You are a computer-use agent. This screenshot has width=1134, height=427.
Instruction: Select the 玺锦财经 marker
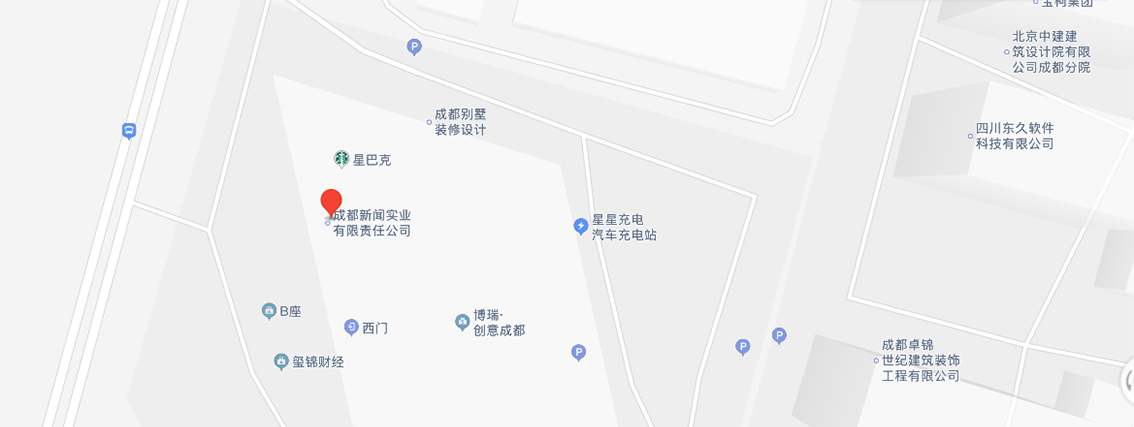coord(282,361)
